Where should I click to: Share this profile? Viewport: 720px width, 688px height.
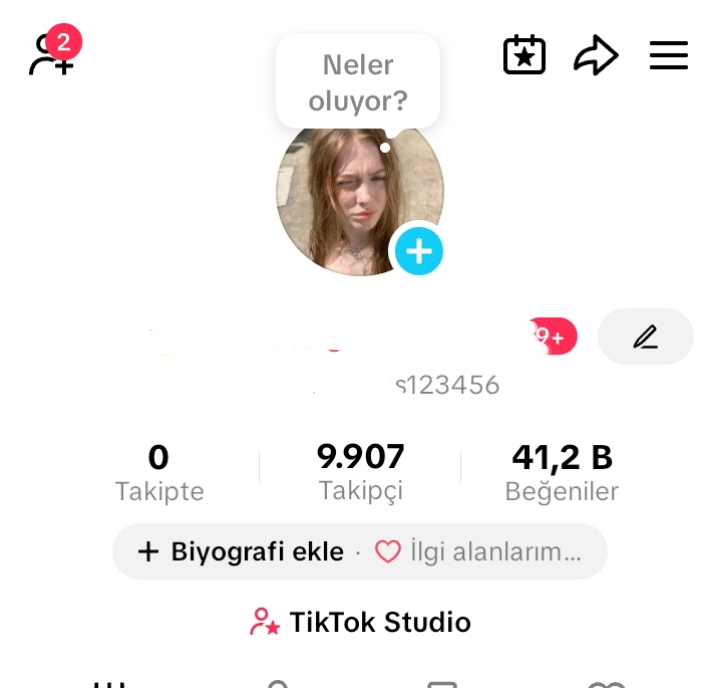596,55
